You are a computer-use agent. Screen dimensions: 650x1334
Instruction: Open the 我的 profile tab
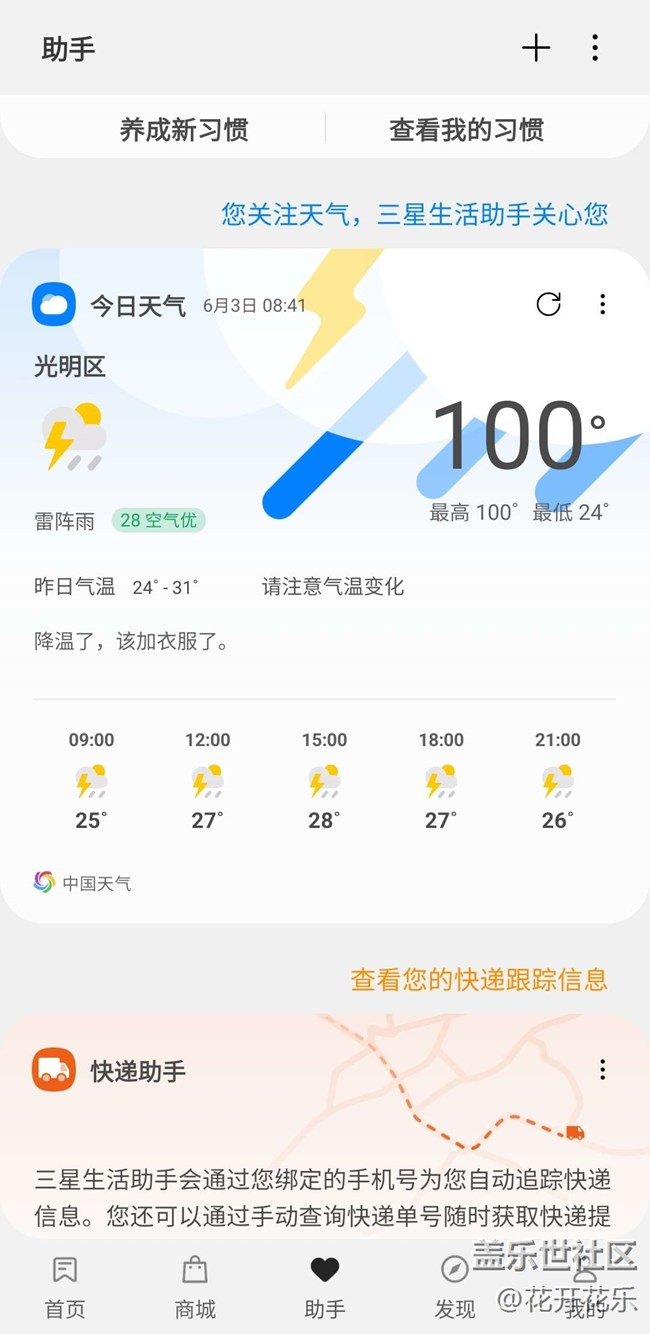(x=585, y=1288)
